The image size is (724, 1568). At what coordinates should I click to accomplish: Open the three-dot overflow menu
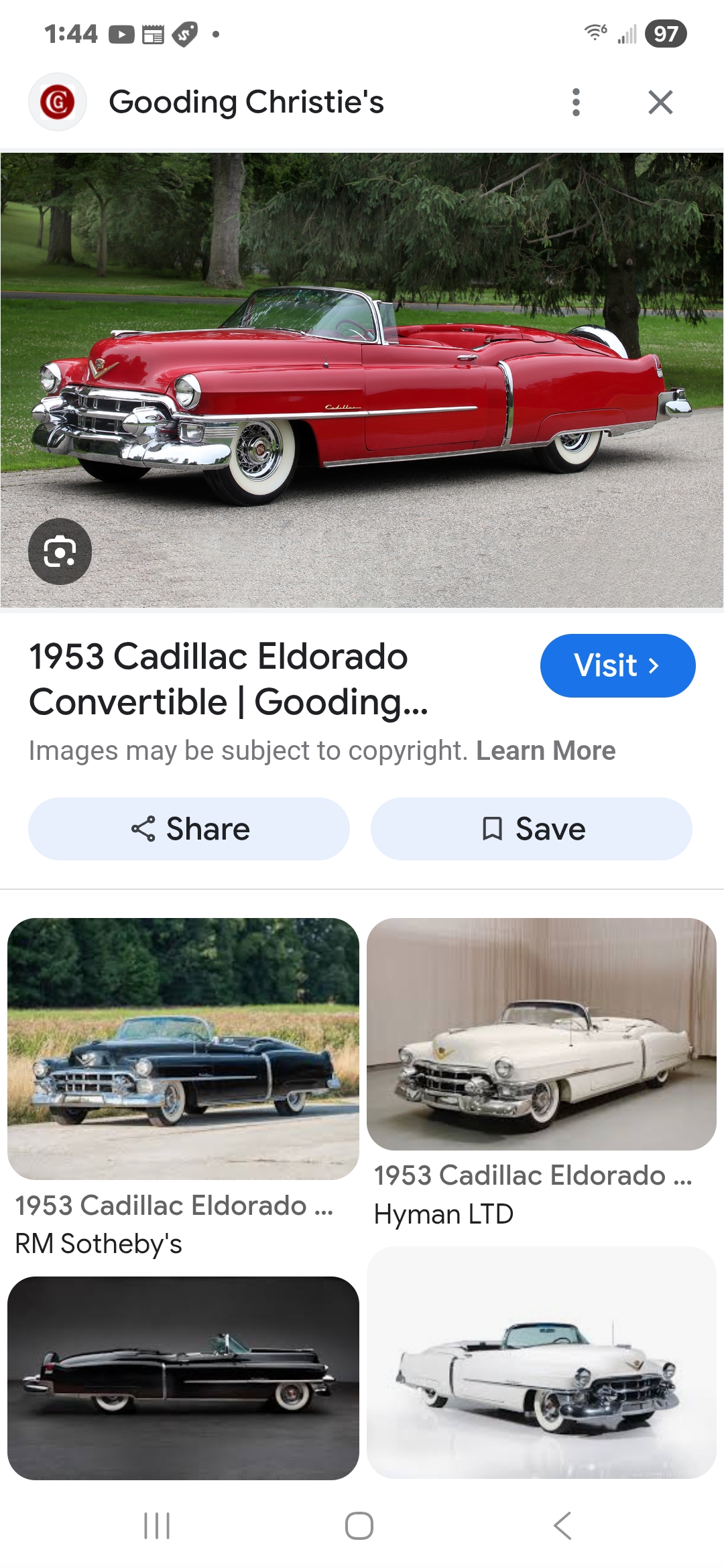click(576, 103)
